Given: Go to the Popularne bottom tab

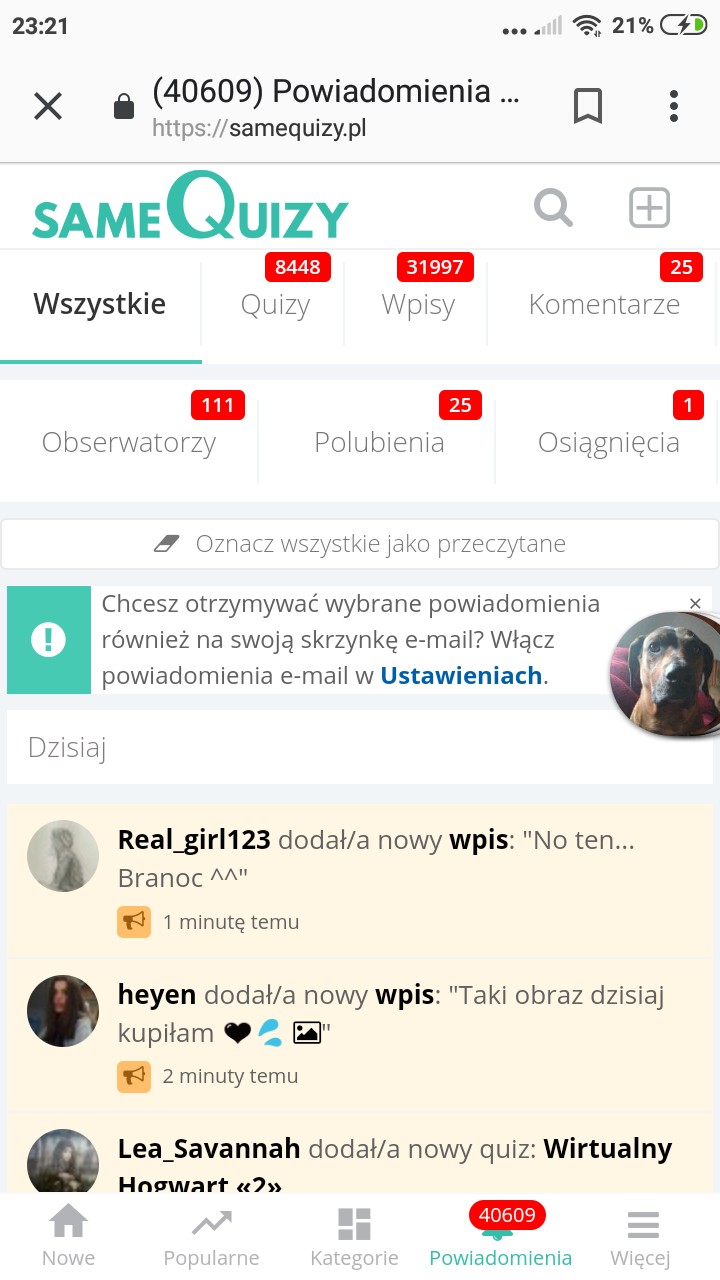Looking at the screenshot, I should click(211, 1236).
